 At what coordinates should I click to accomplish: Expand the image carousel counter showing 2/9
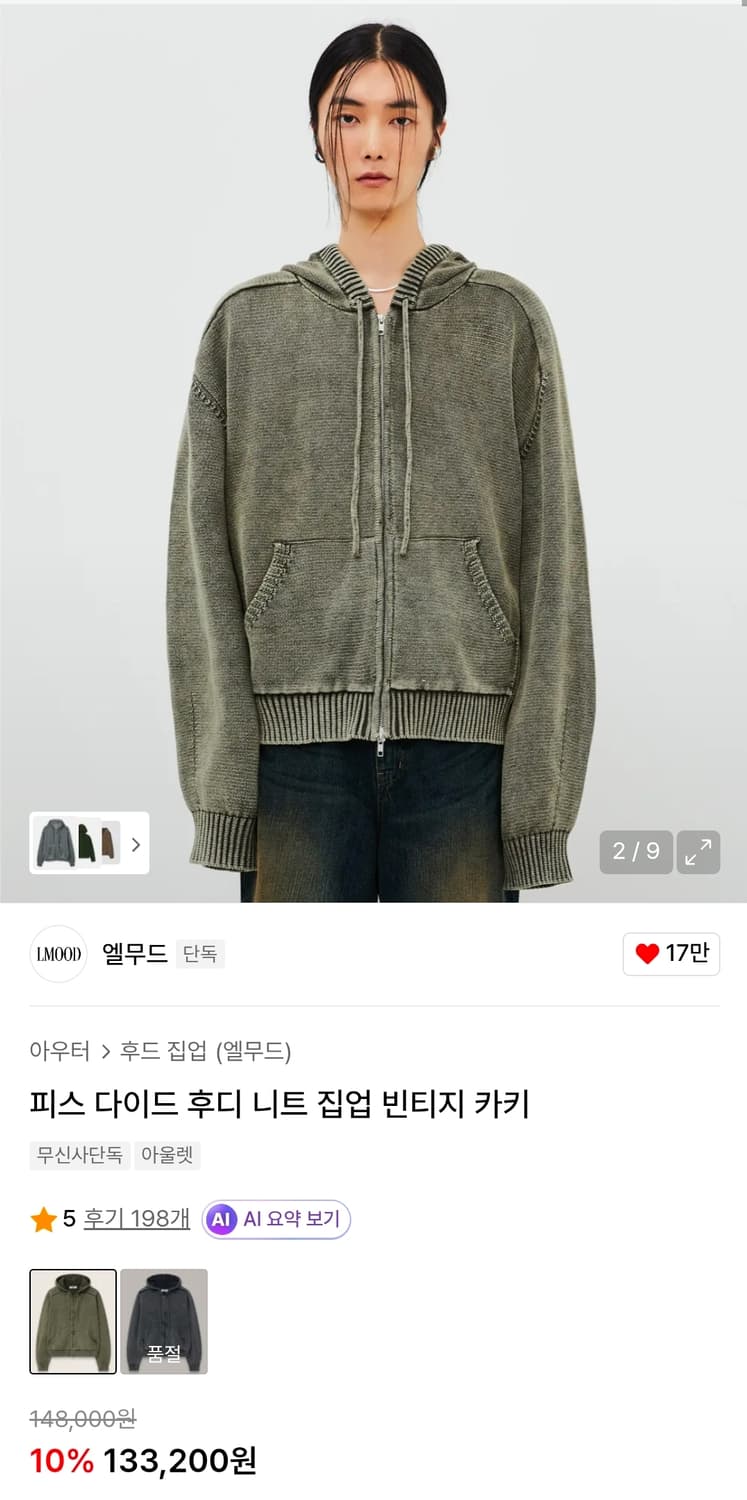click(x=635, y=851)
